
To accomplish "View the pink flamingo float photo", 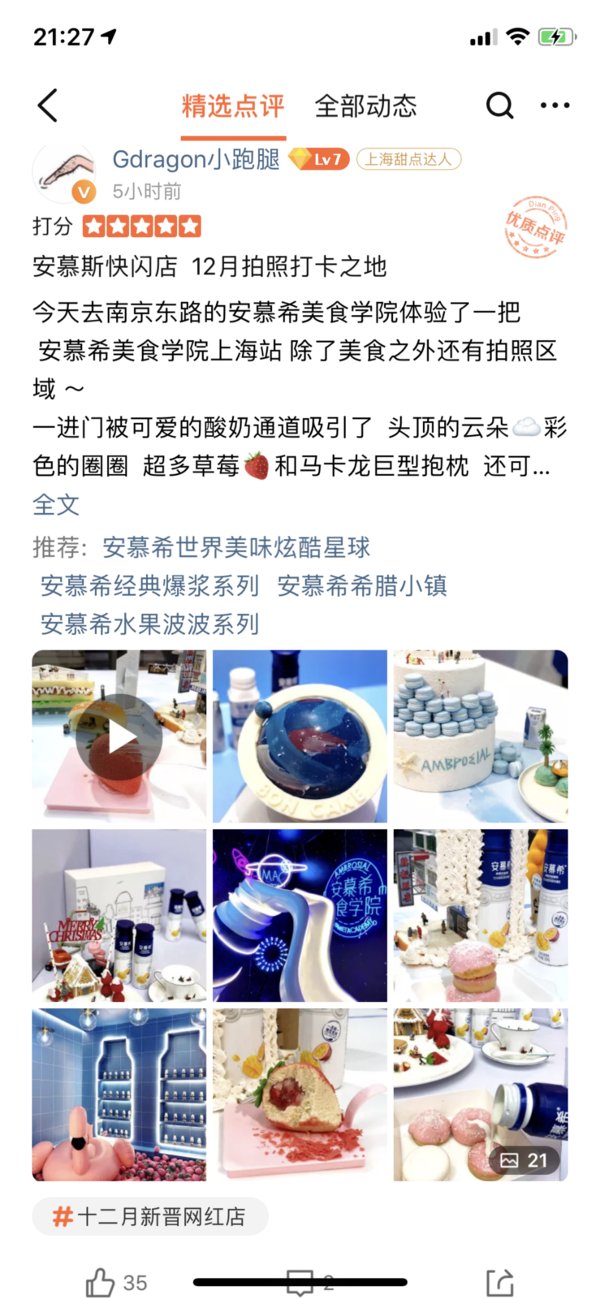I will point(120,1094).
